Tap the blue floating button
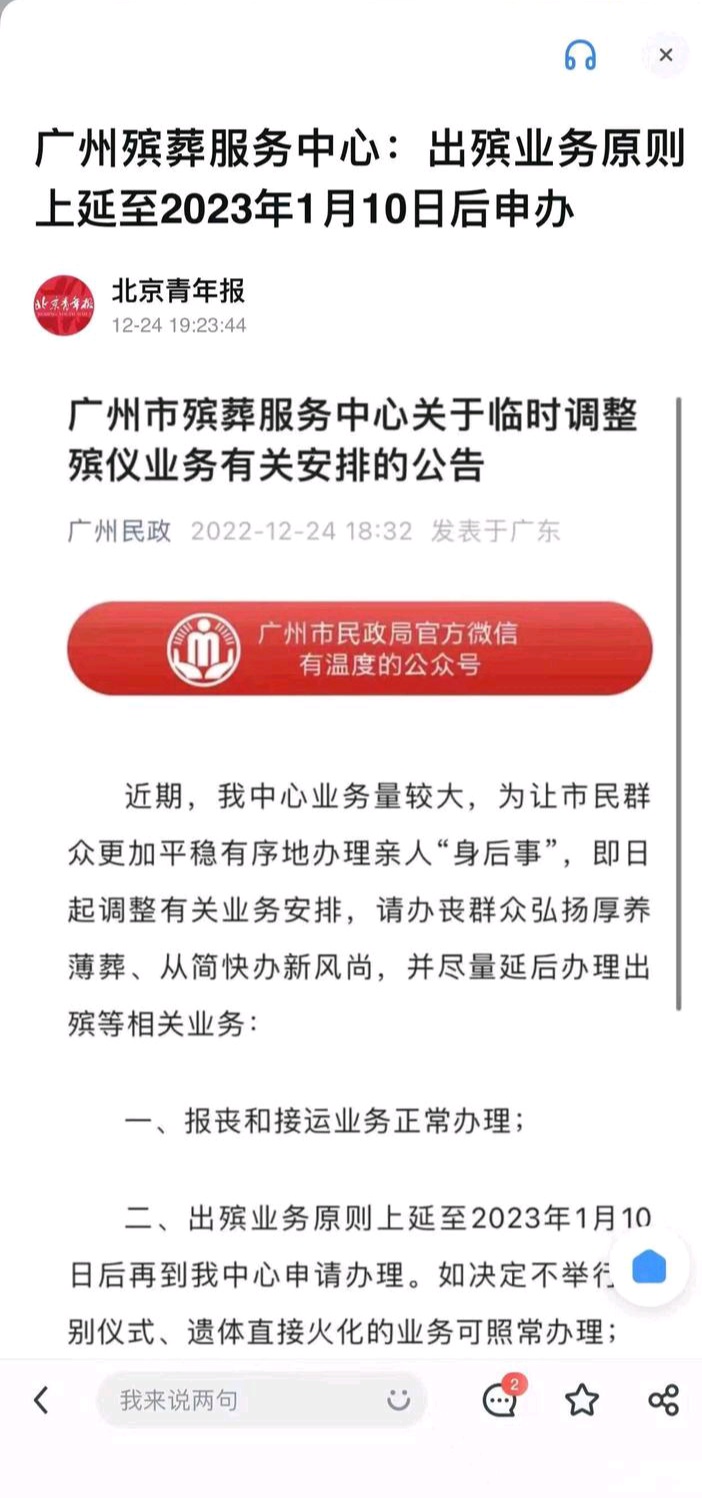Image resolution: width=702 pixels, height=1498 pixels. tap(649, 1267)
